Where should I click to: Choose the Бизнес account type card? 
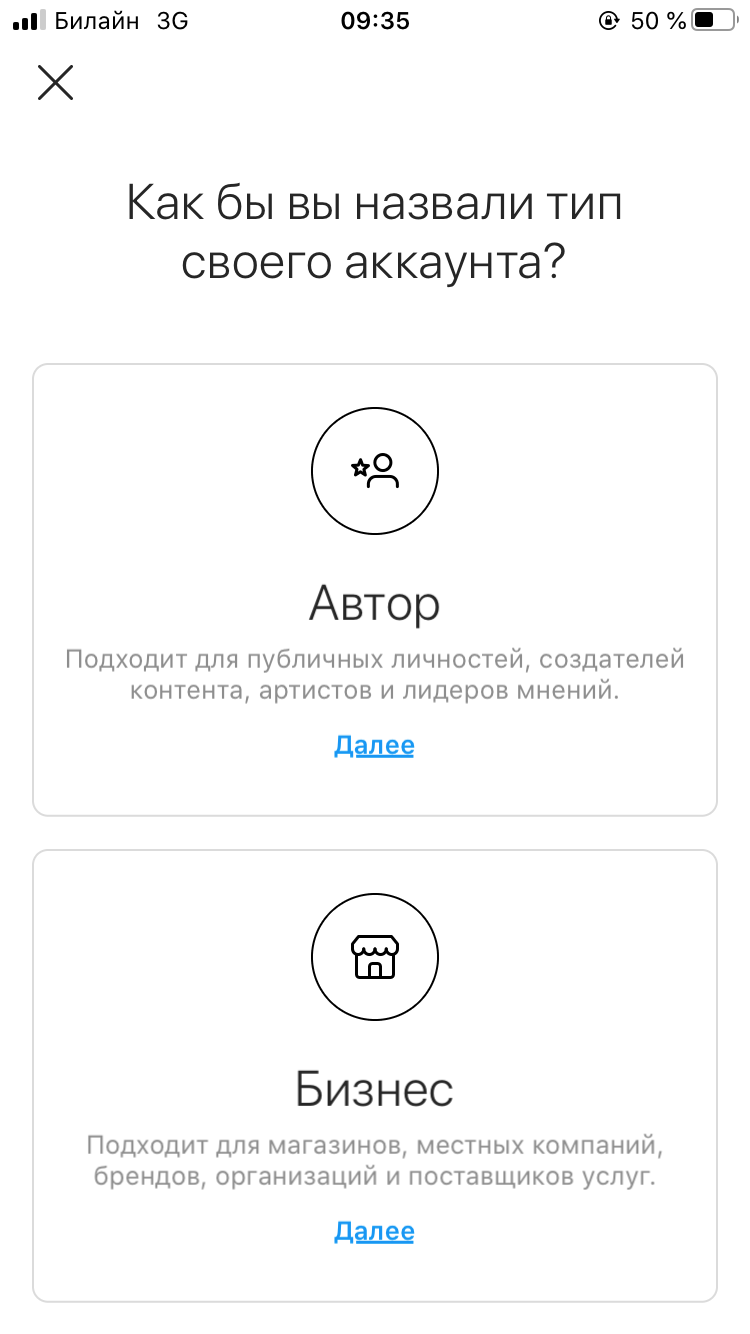pos(375,1076)
